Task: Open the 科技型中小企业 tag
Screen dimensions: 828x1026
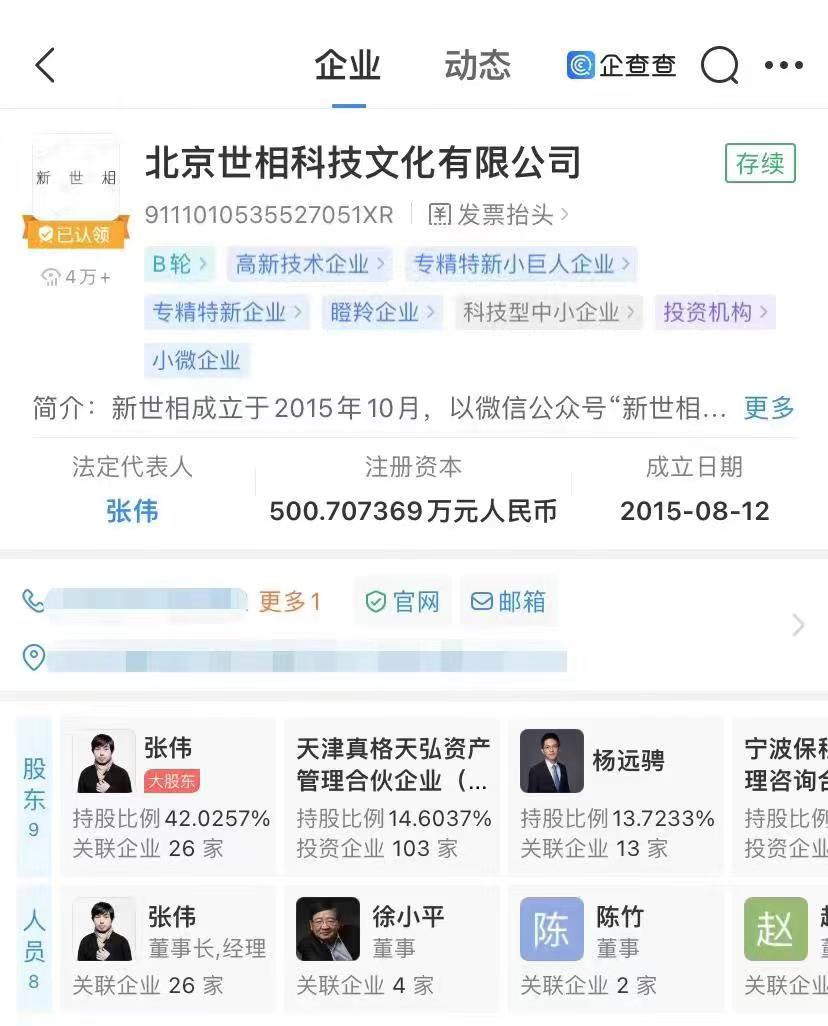Action: click(x=548, y=312)
